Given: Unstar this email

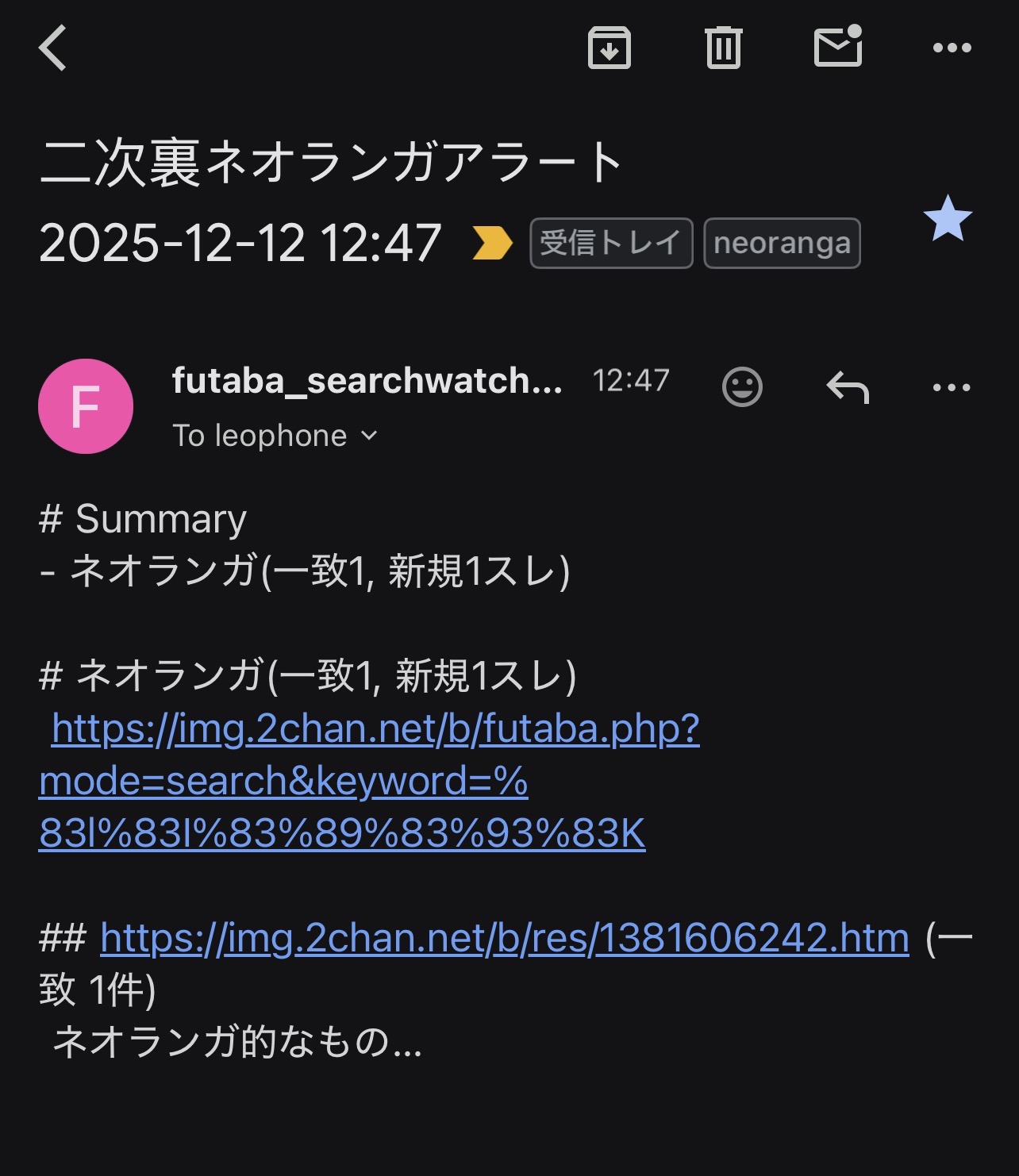Looking at the screenshot, I should pyautogui.click(x=948, y=219).
